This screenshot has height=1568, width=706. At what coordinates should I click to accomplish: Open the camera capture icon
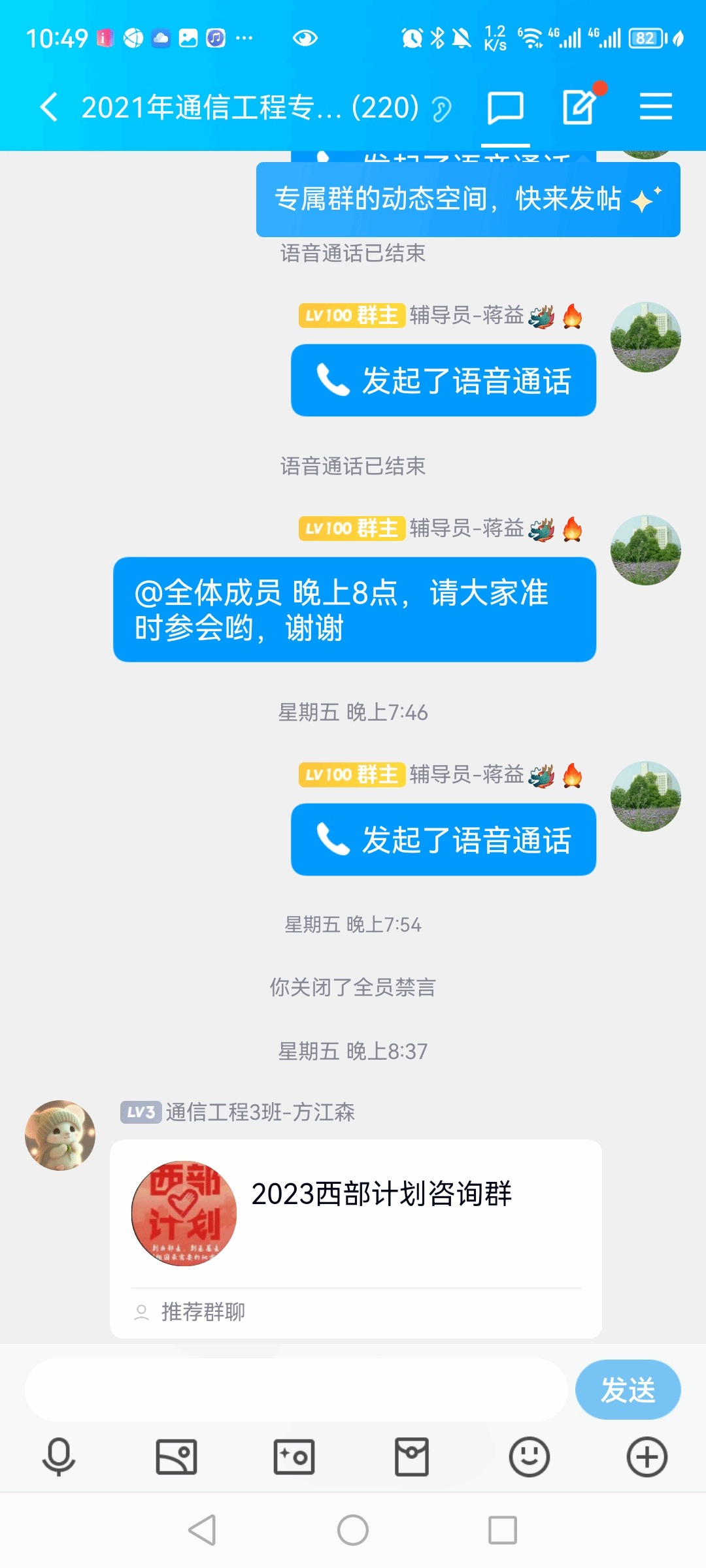[x=294, y=1457]
